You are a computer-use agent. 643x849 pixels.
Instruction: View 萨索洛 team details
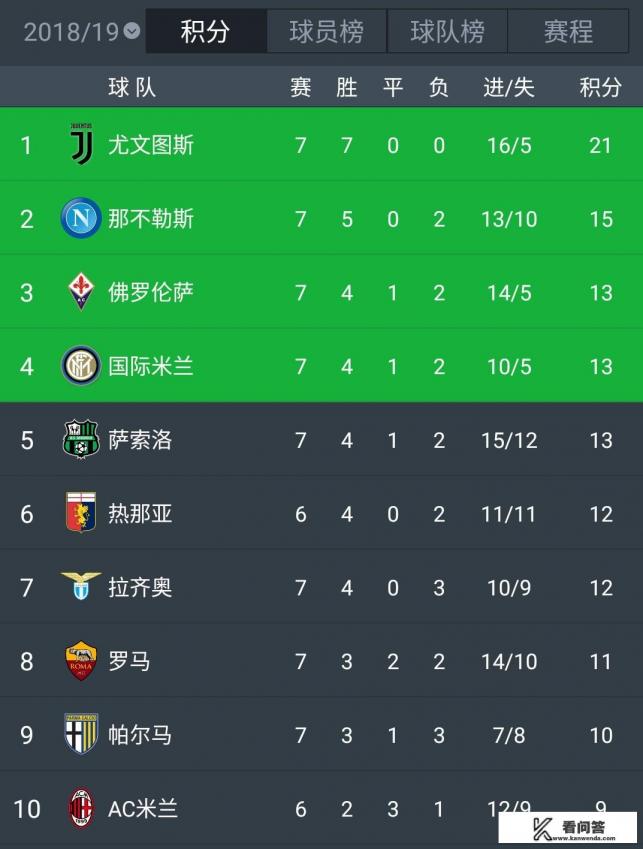click(x=140, y=440)
